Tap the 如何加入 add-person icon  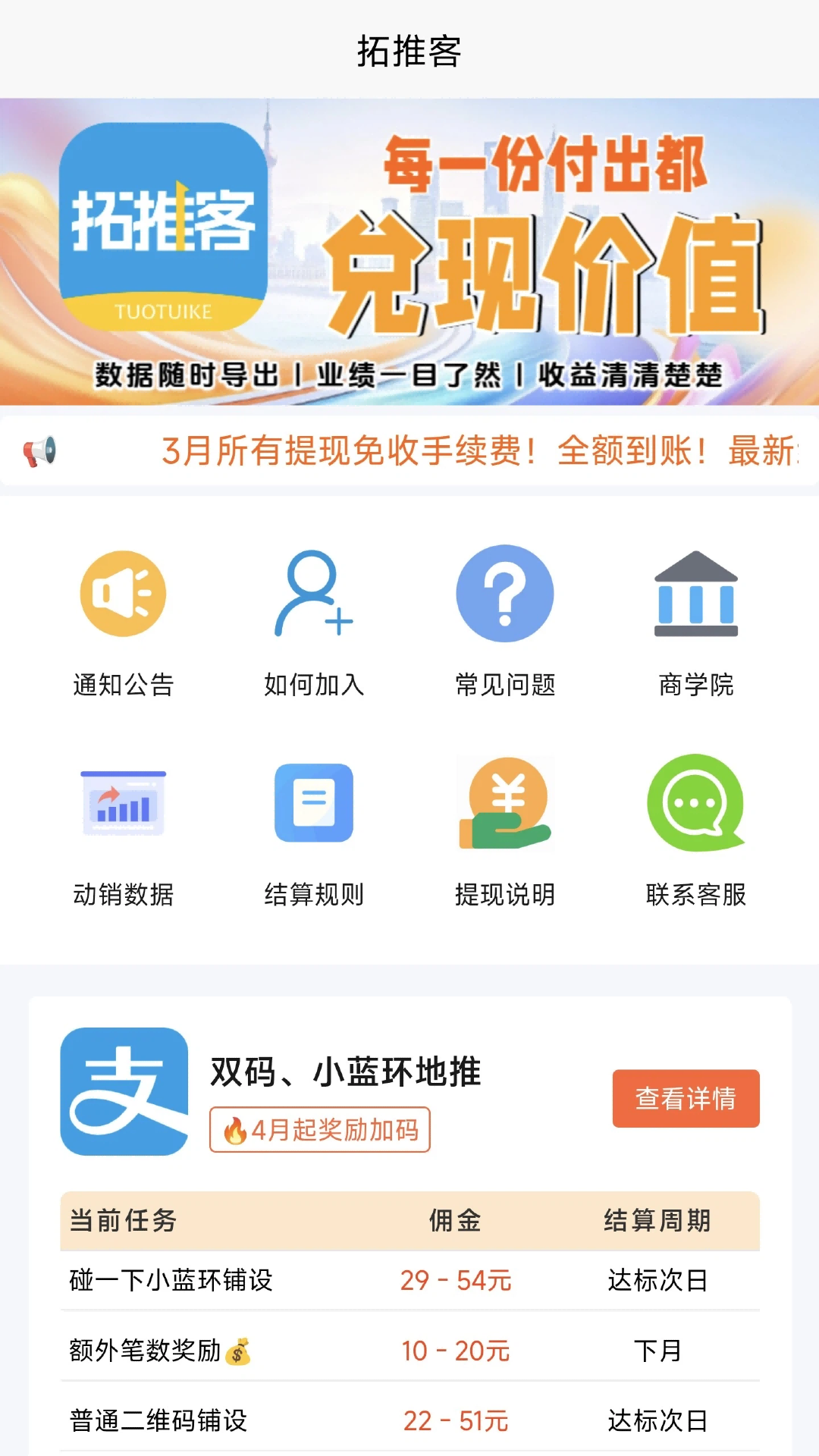click(x=313, y=594)
